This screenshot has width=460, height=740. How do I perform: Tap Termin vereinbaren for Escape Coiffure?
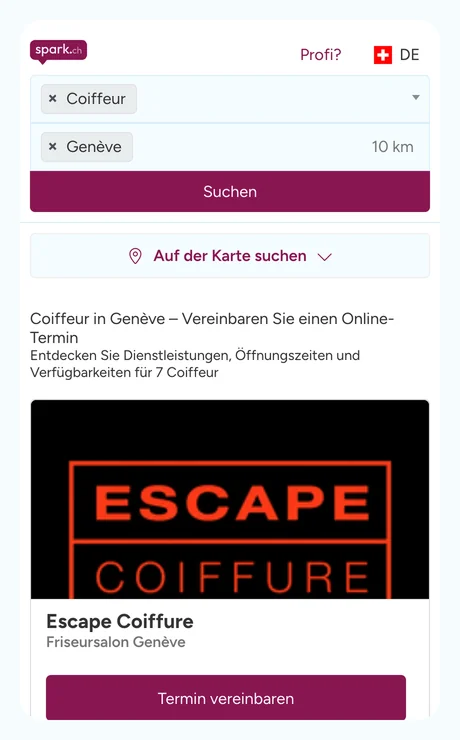click(226, 698)
